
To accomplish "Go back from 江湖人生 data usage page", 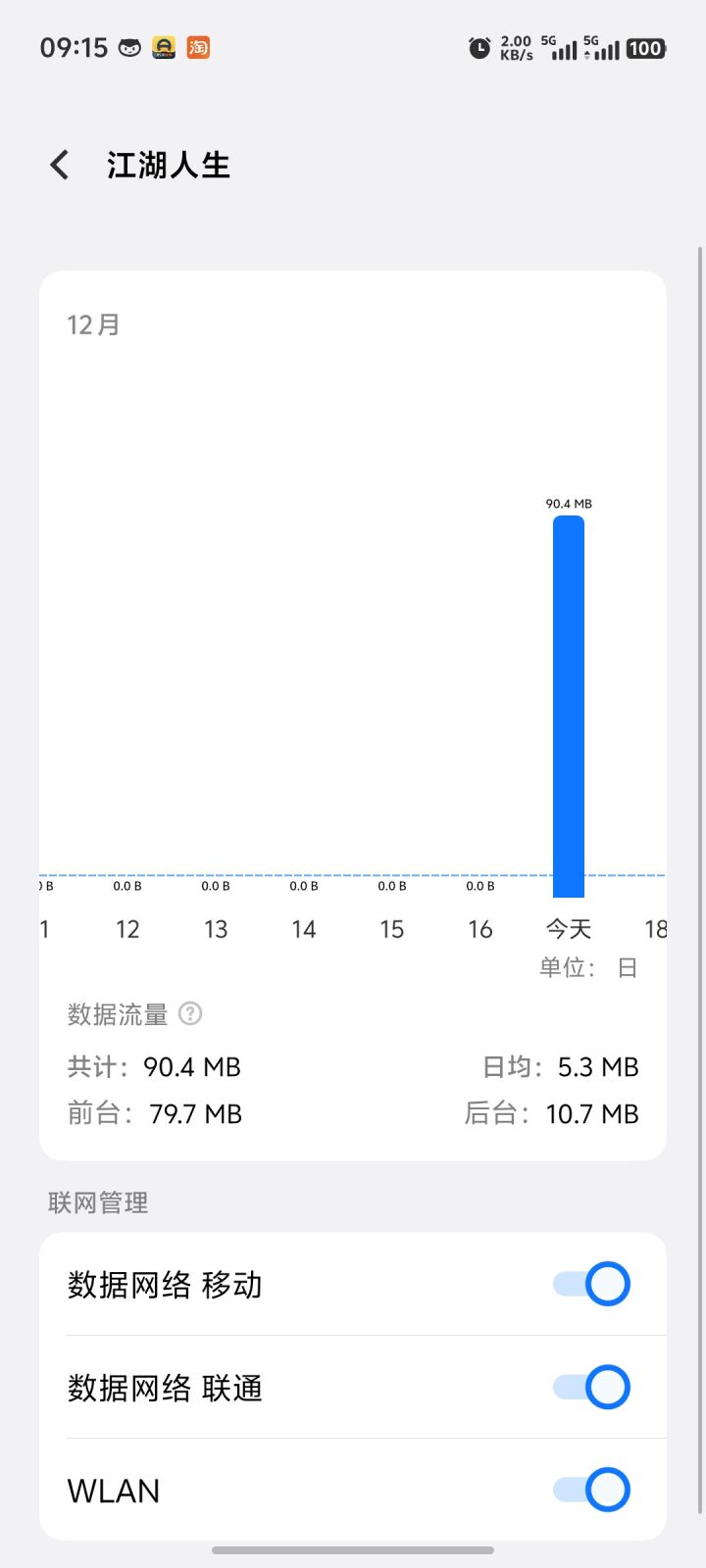I will click(x=60, y=165).
